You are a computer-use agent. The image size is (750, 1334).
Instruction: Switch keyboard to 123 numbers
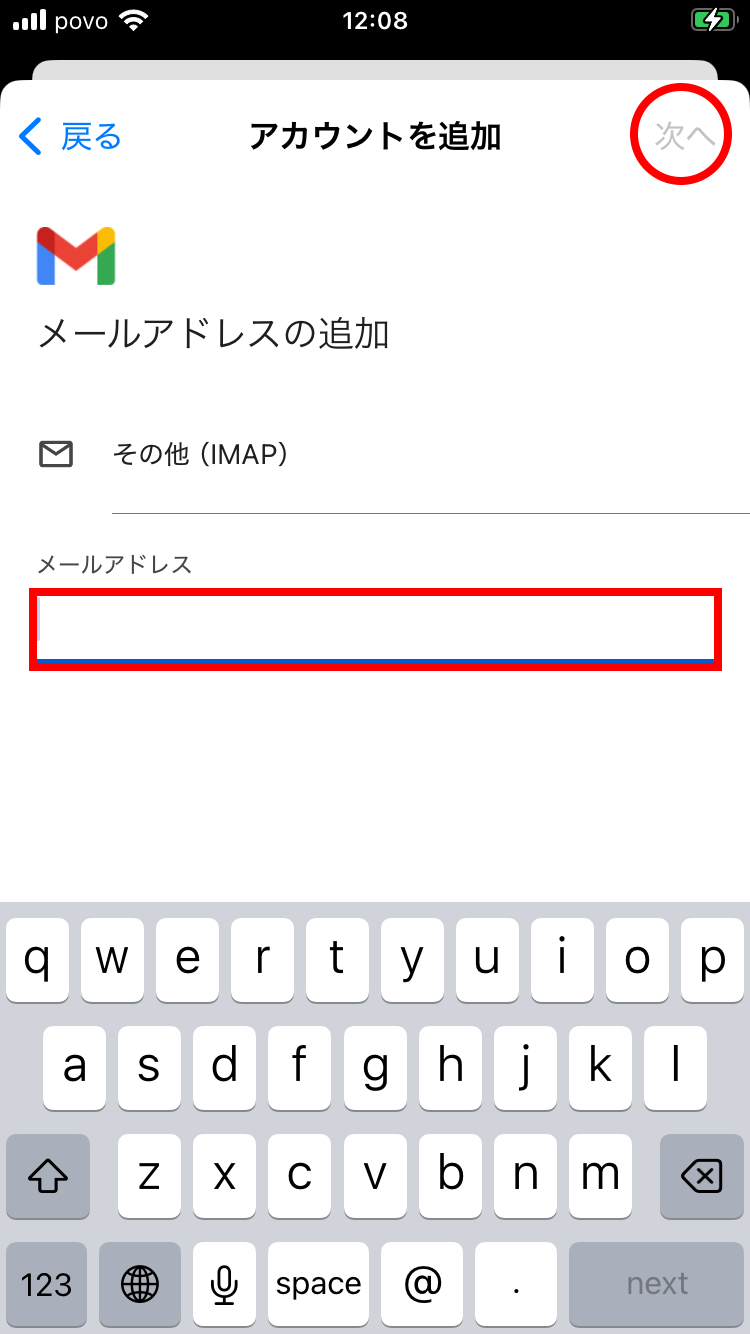coord(46,1284)
